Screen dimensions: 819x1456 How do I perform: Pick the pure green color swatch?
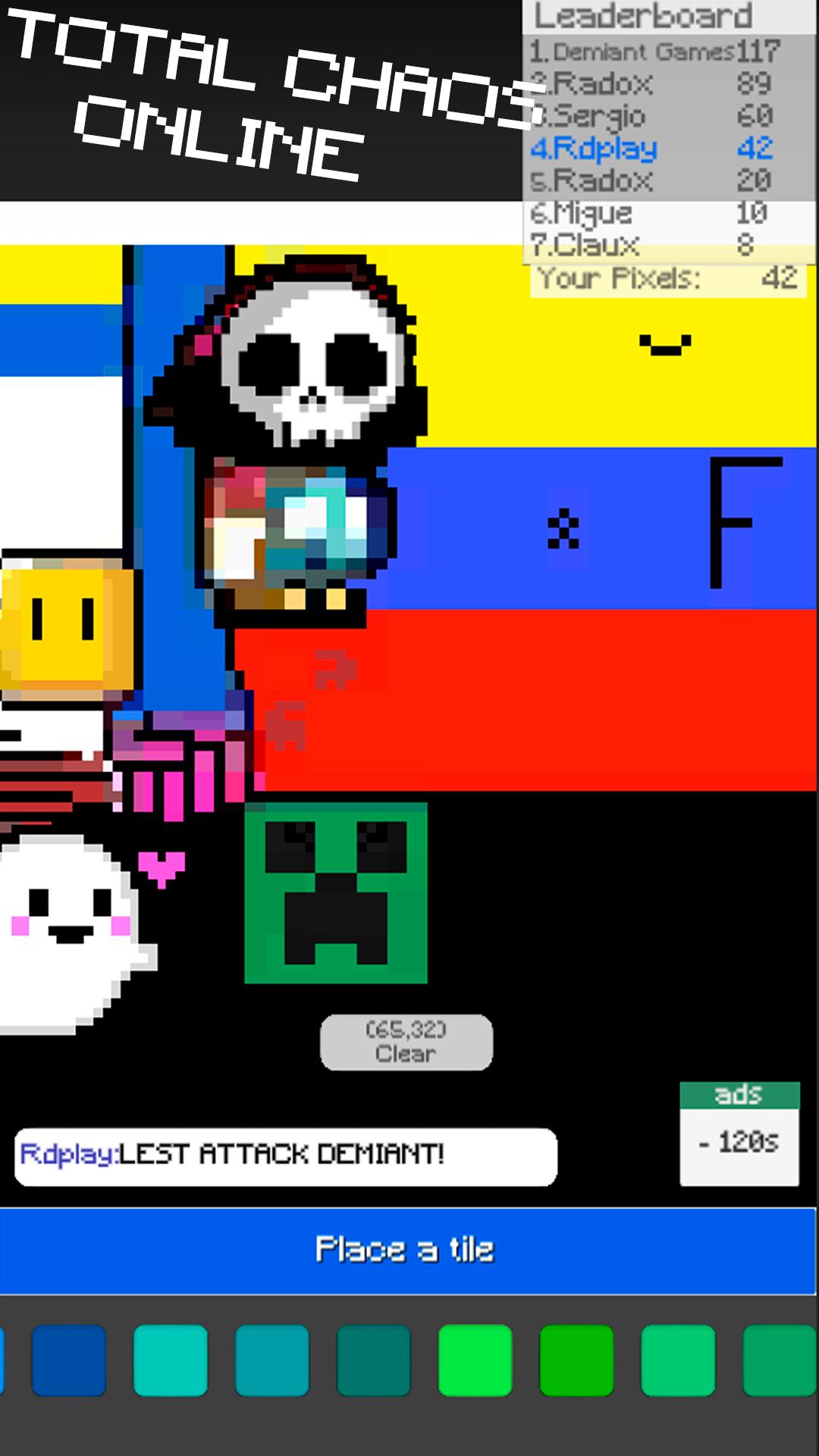tap(577, 1360)
